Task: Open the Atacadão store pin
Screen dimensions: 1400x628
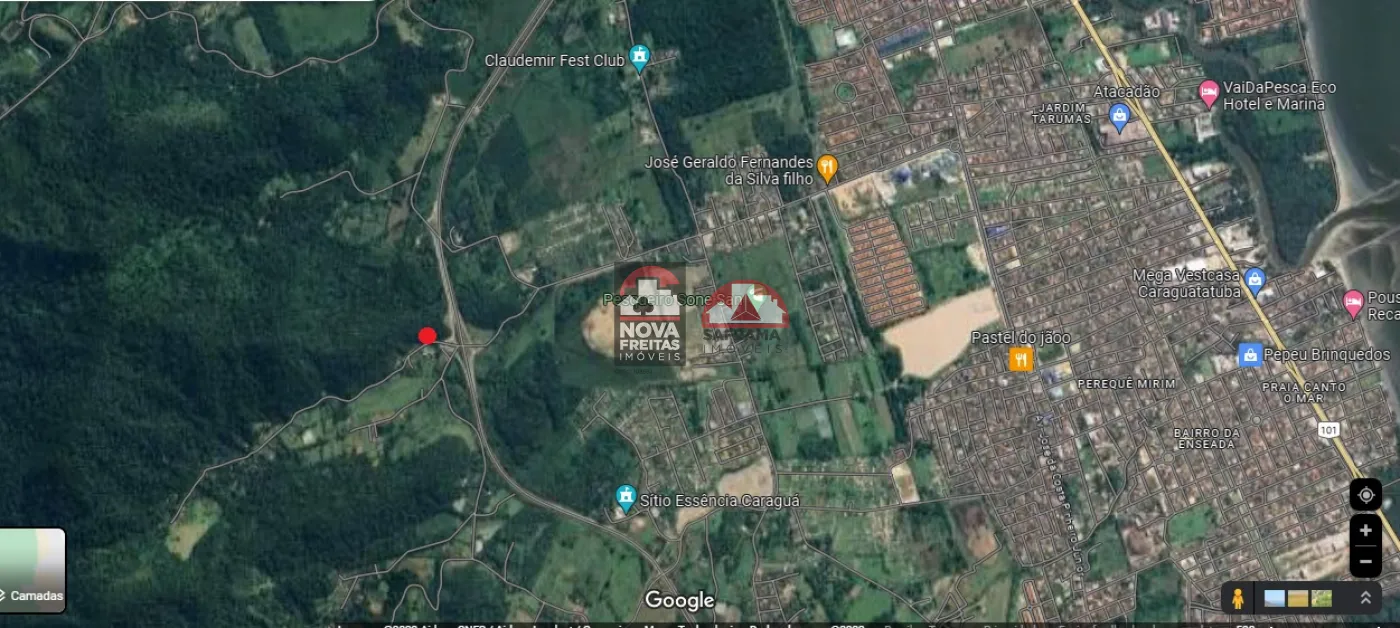Action: pyautogui.click(x=1119, y=118)
